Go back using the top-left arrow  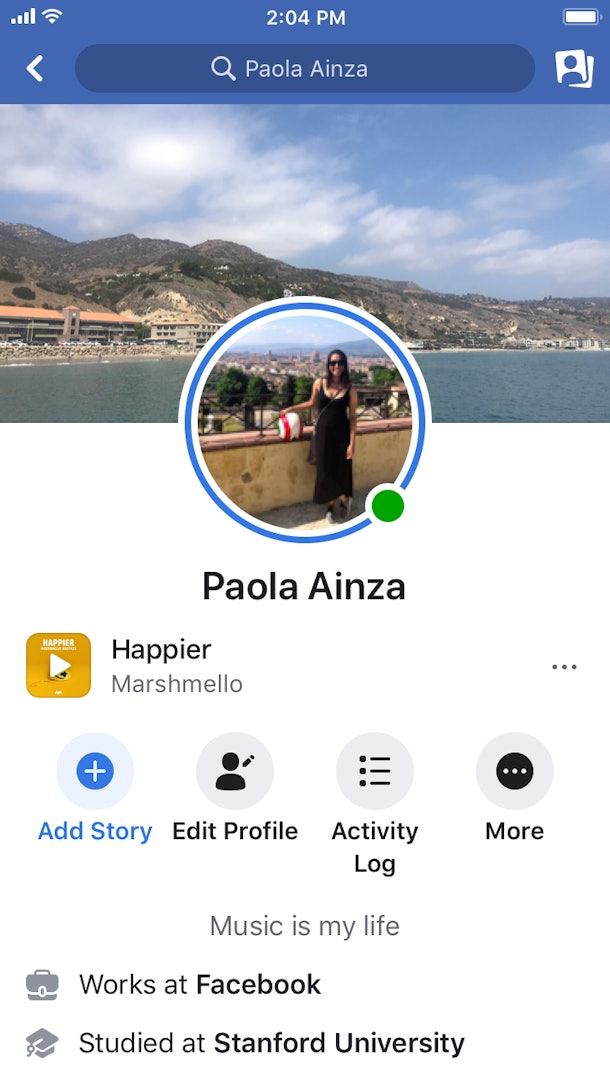[x=35, y=69]
